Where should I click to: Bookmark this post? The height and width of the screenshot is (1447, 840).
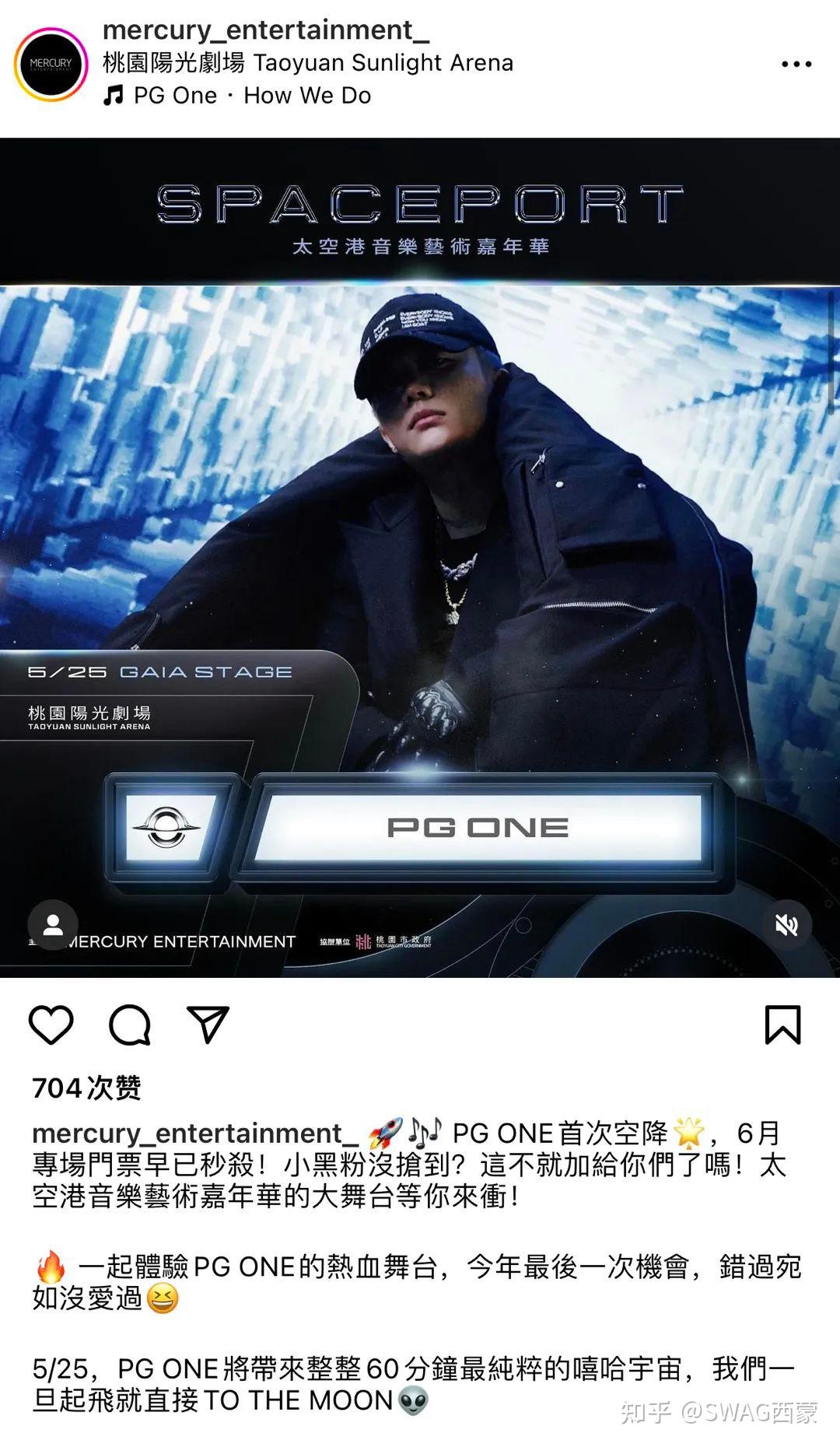782,1025
